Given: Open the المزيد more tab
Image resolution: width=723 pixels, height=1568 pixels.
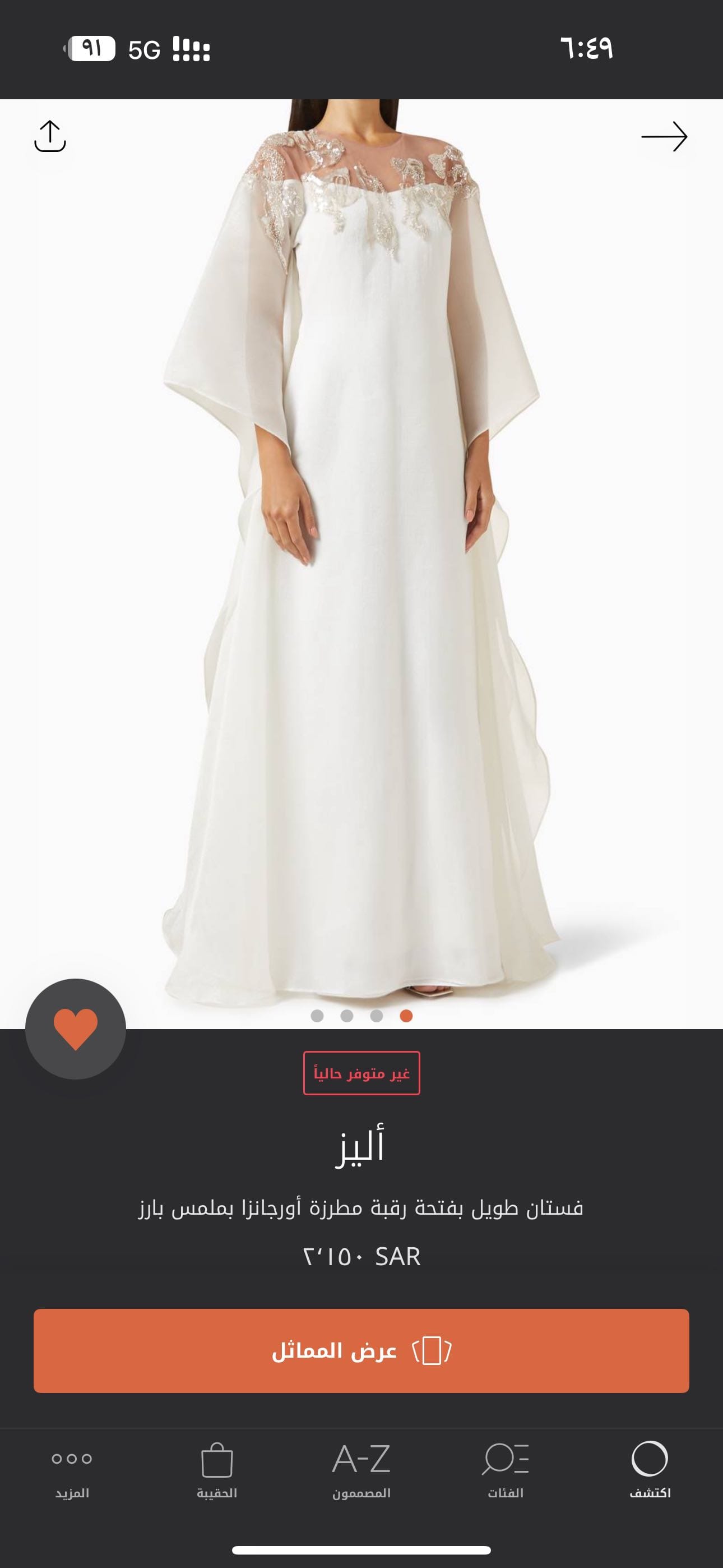Looking at the screenshot, I should point(72,1469).
